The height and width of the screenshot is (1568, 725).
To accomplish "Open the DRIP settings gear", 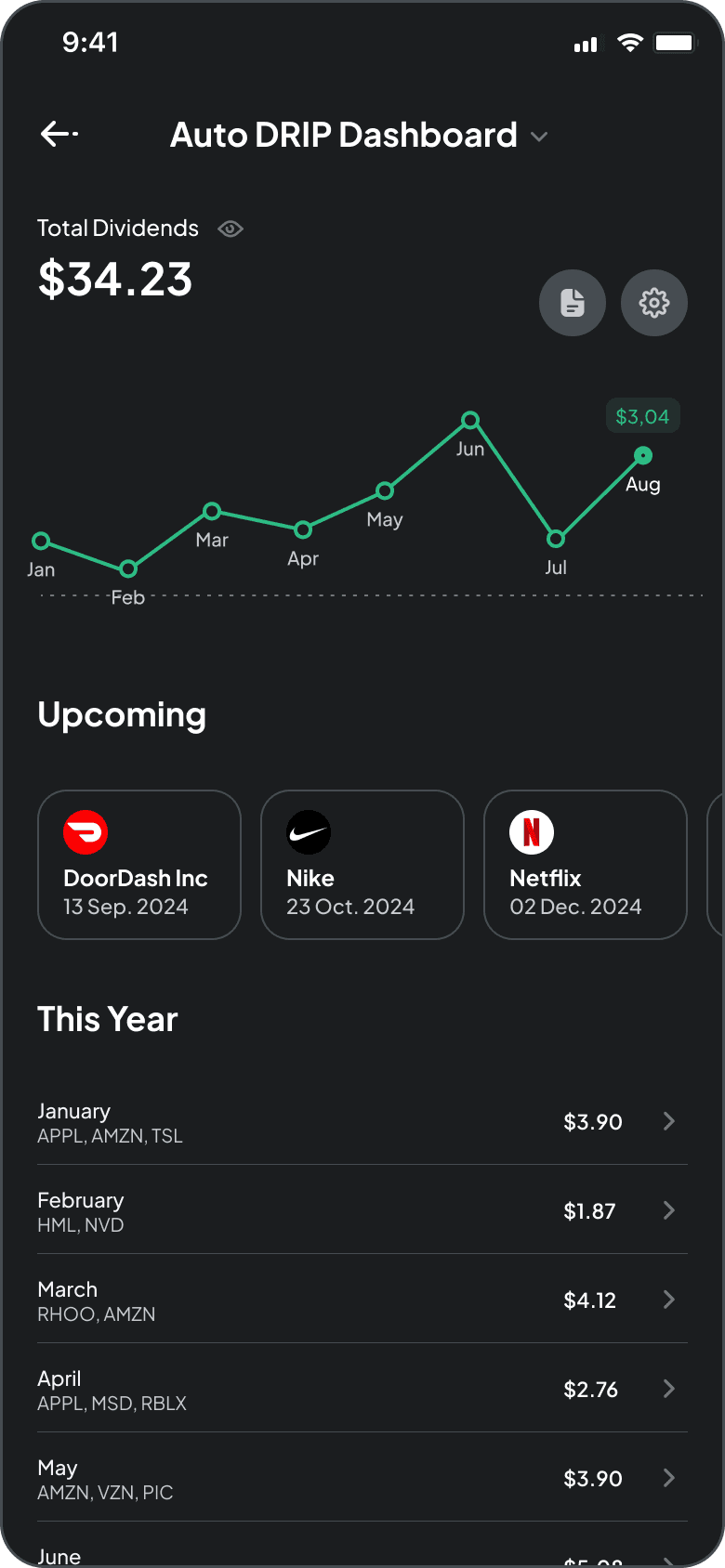I will [654, 303].
